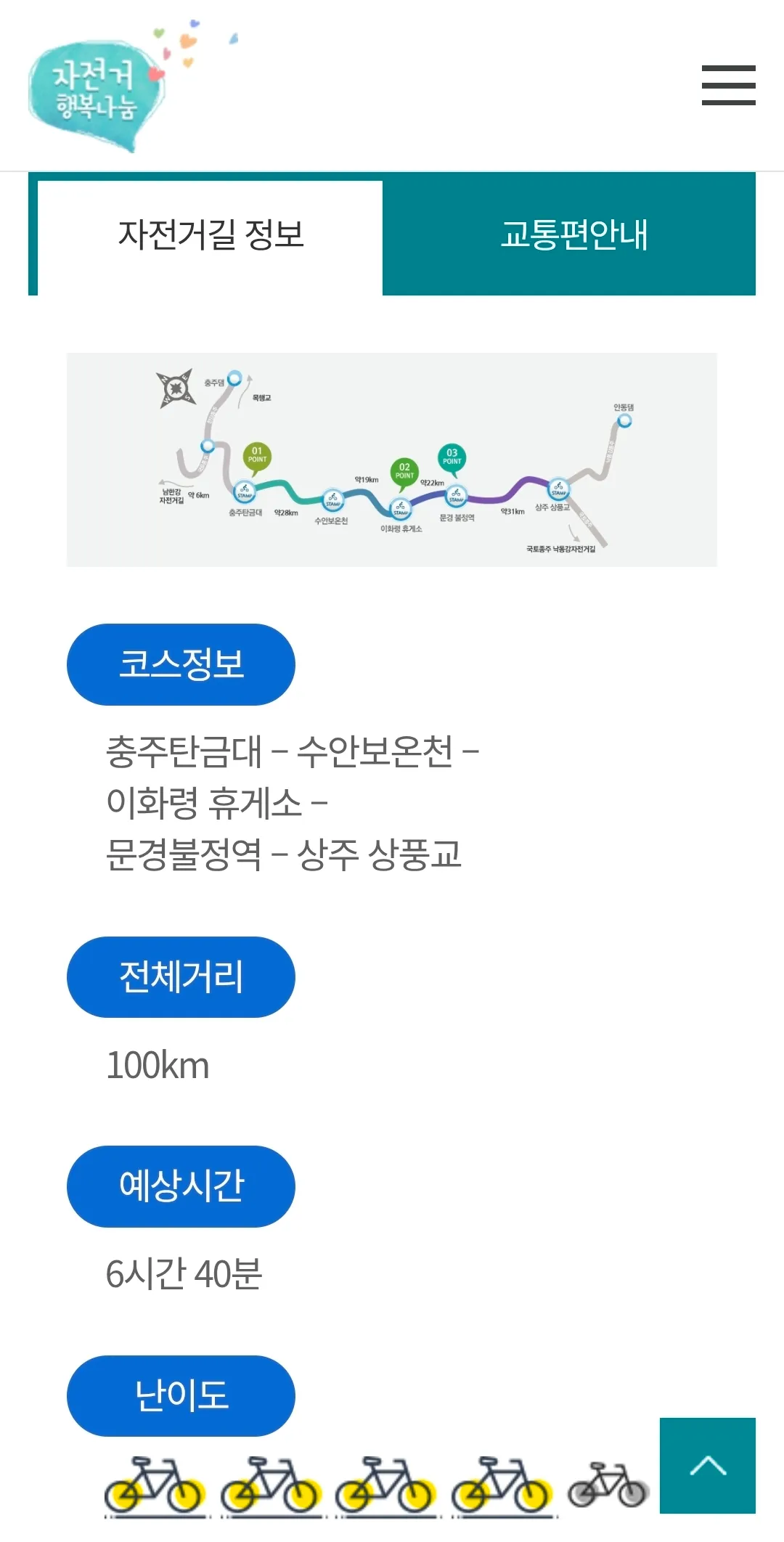Click the 코스정보 button
This screenshot has height=1542, width=784.
click(x=181, y=664)
